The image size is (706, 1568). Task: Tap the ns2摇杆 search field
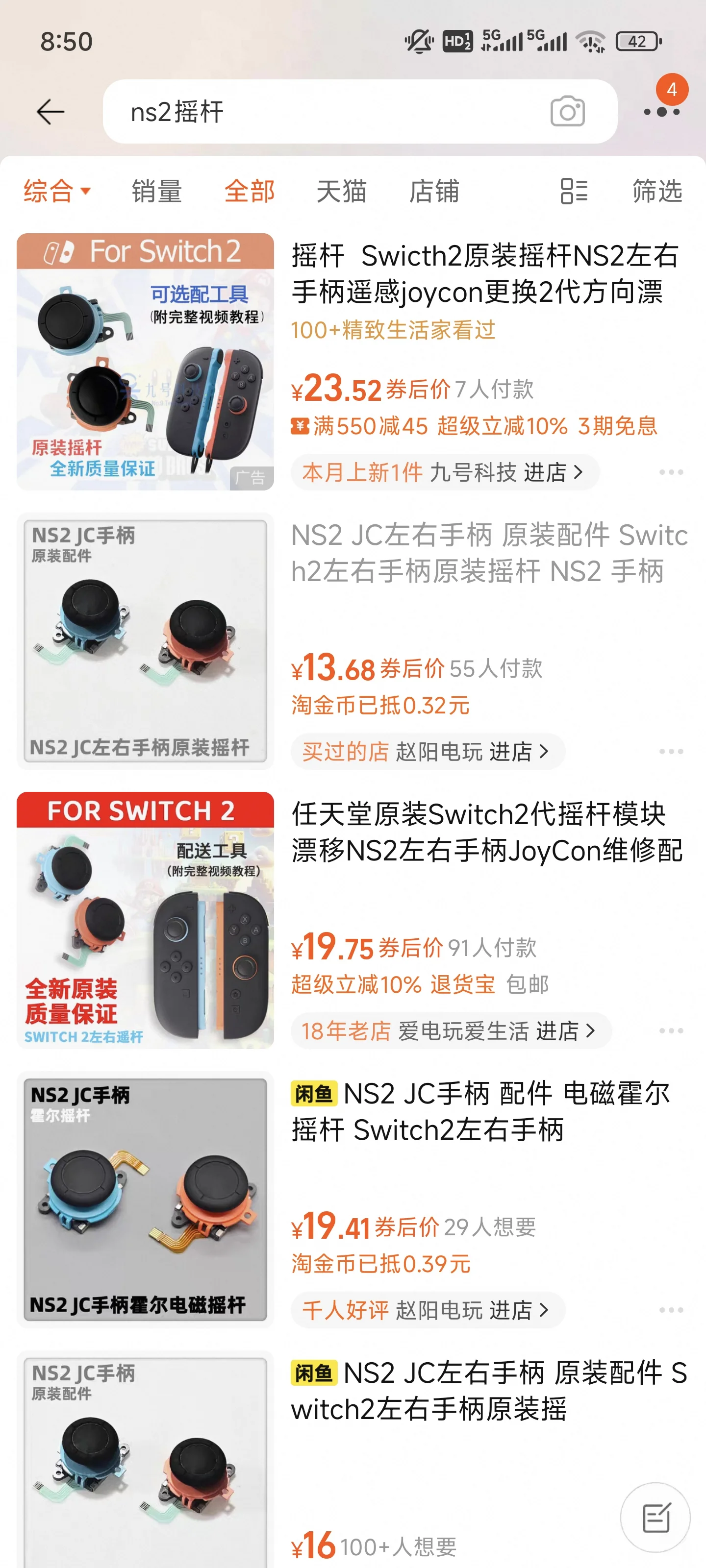pos(329,112)
